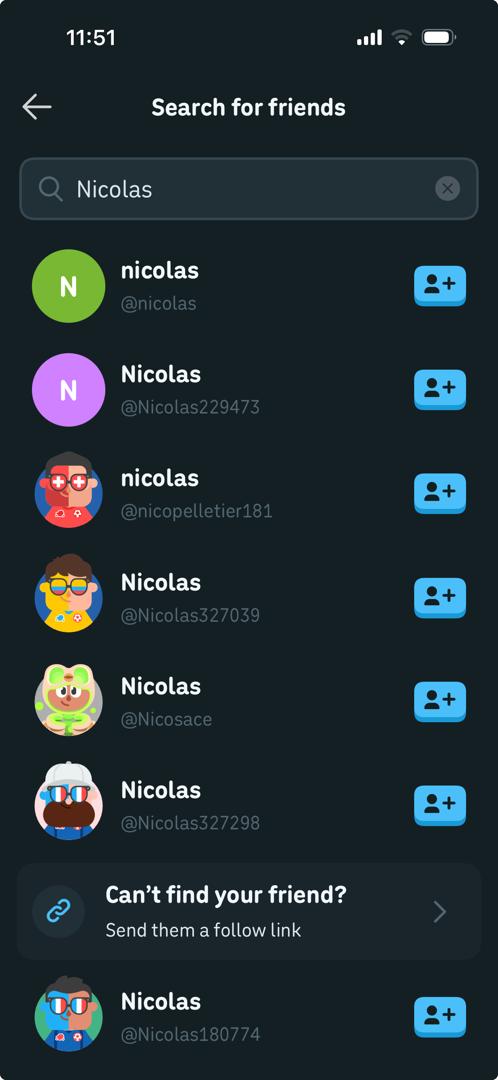Add @Nicosace as a friend
The image size is (498, 1080).
pos(439,702)
